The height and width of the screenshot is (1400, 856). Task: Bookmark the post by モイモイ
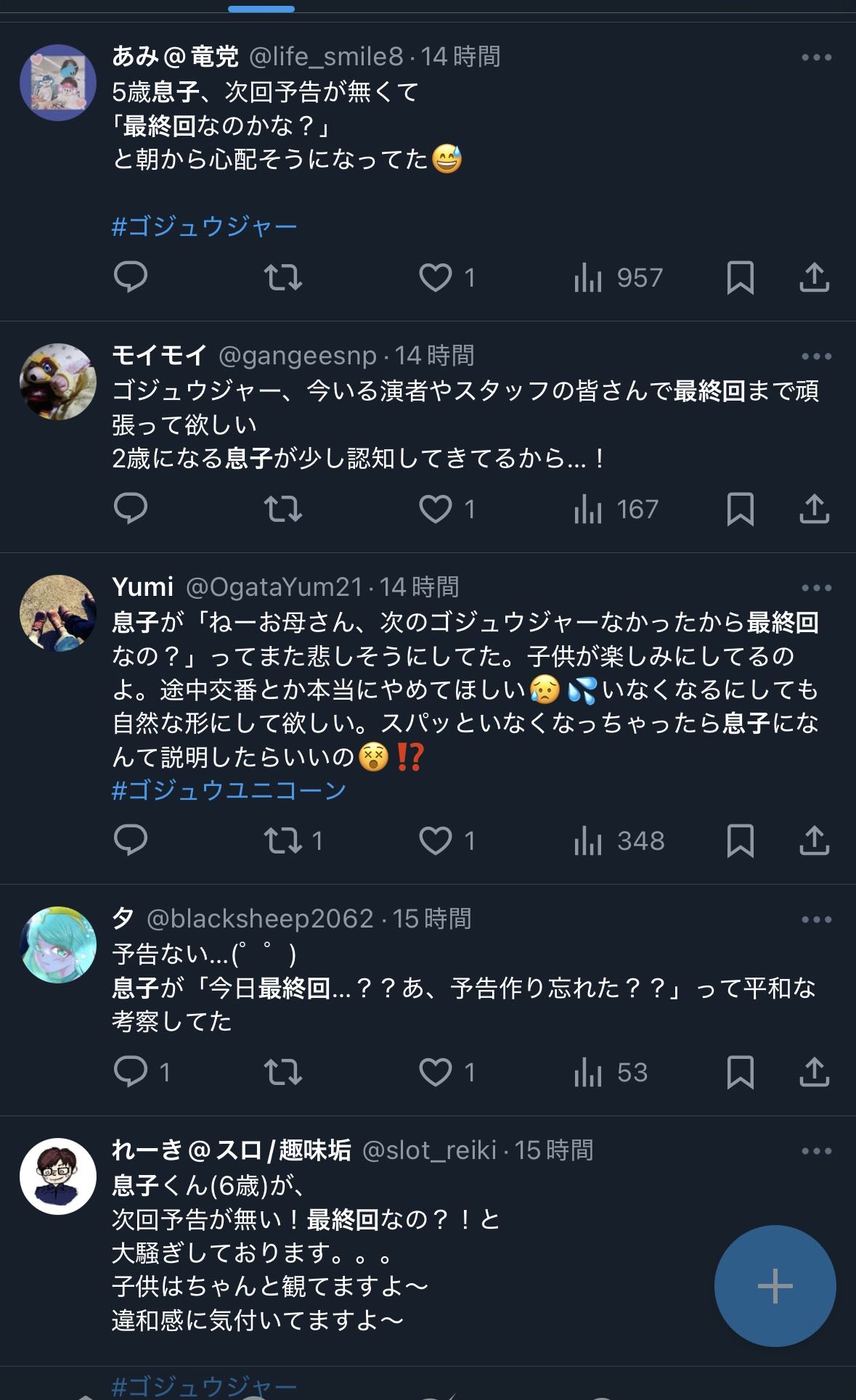740,509
